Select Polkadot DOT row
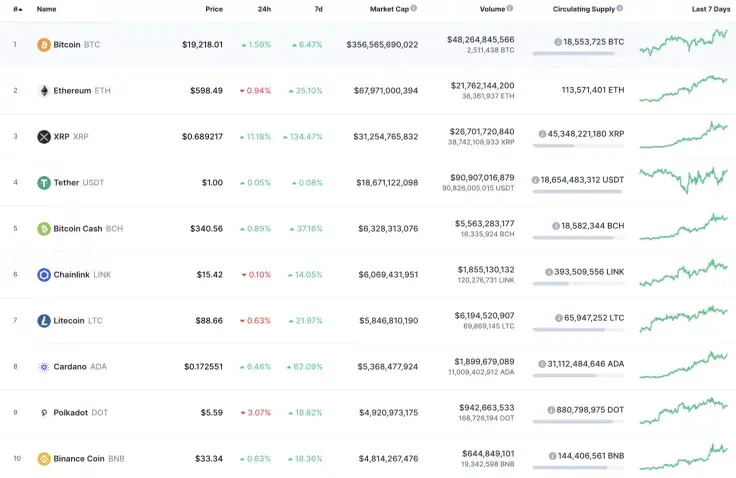The height and width of the screenshot is (478, 736). click(70, 413)
